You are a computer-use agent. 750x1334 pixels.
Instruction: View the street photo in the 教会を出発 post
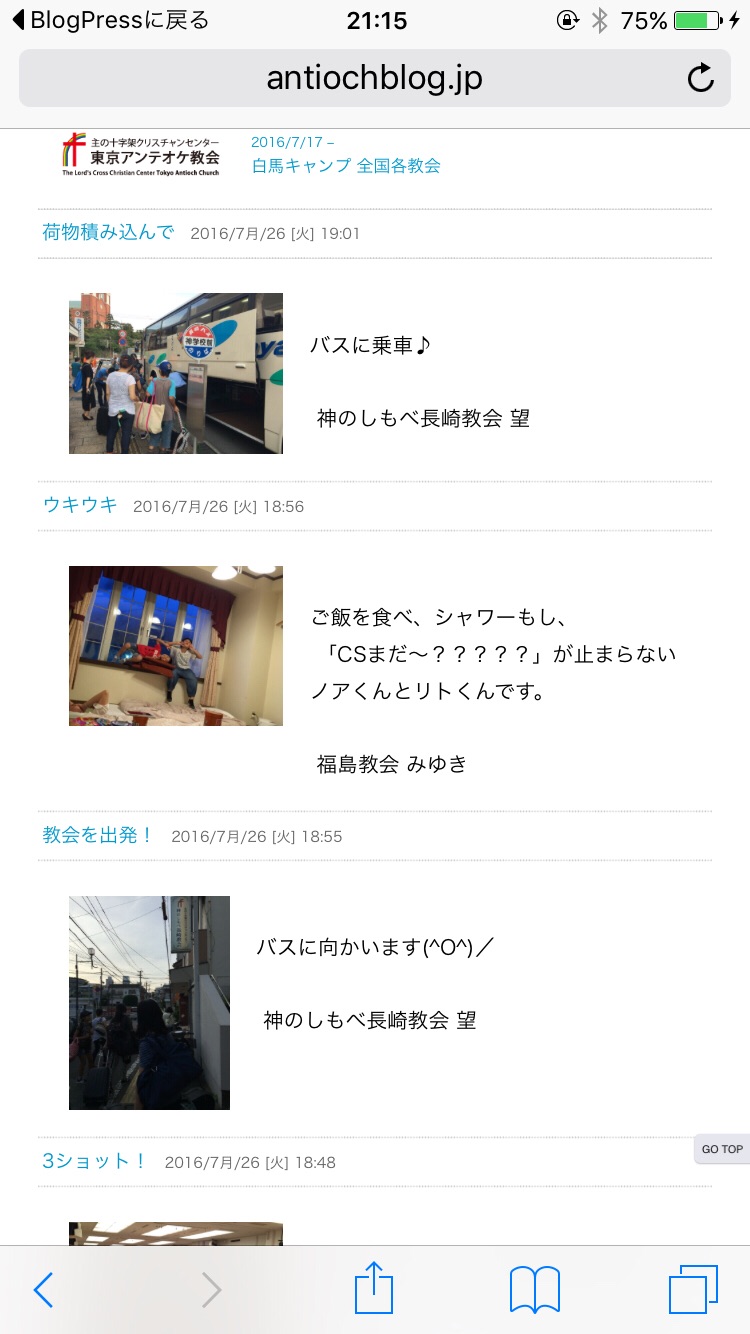tap(149, 1002)
